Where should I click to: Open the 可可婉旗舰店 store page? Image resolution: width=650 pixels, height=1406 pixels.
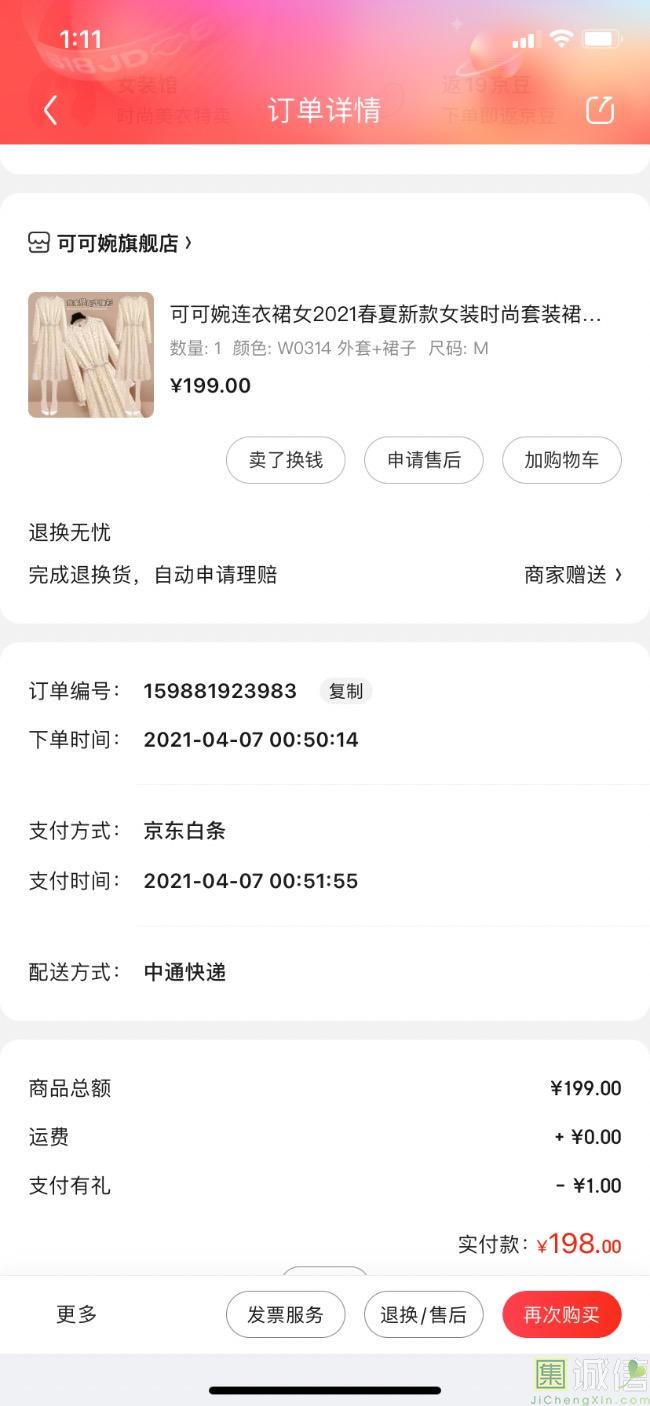pyautogui.click(x=110, y=243)
